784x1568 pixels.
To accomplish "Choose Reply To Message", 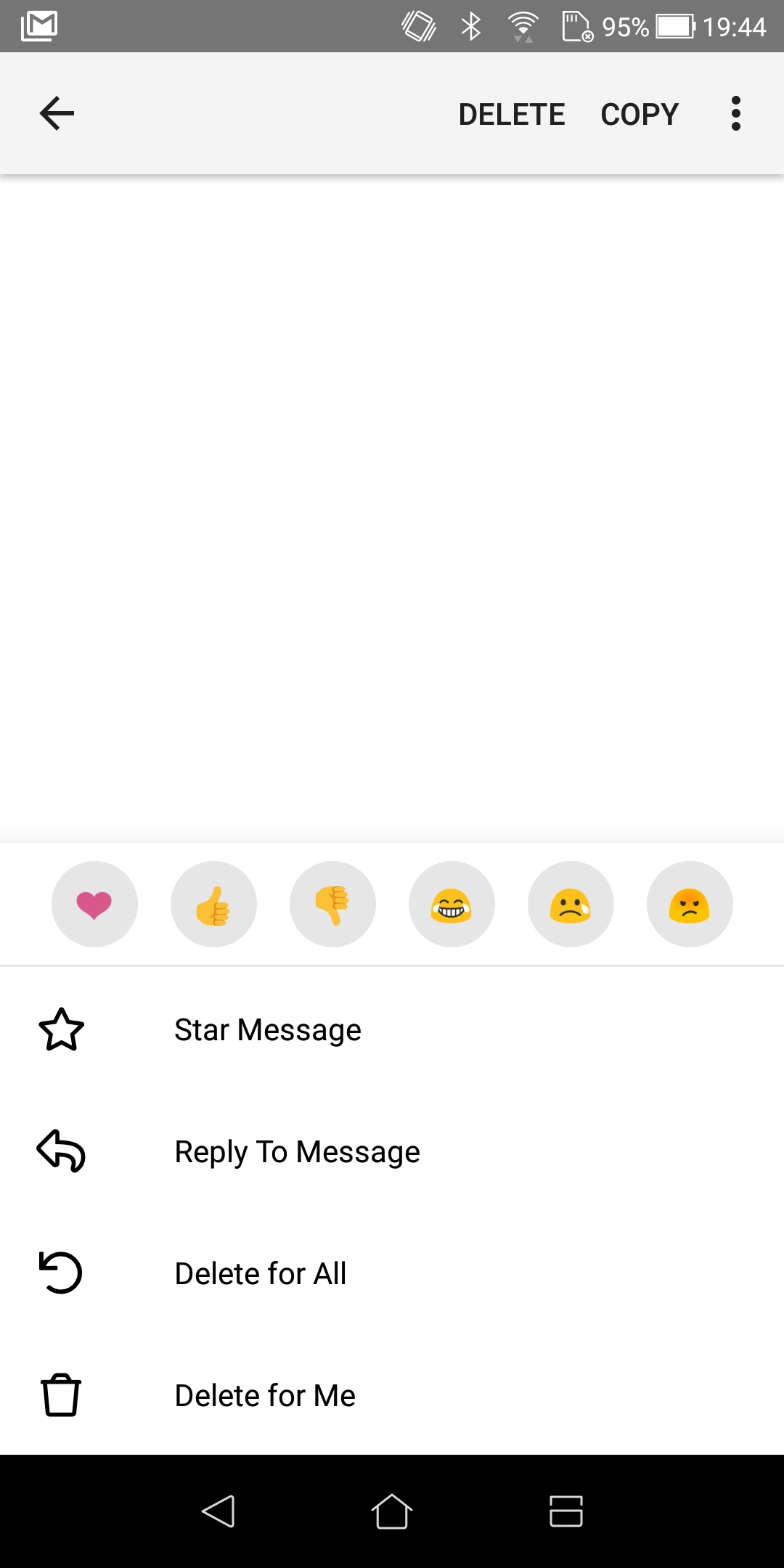I will point(392,1151).
